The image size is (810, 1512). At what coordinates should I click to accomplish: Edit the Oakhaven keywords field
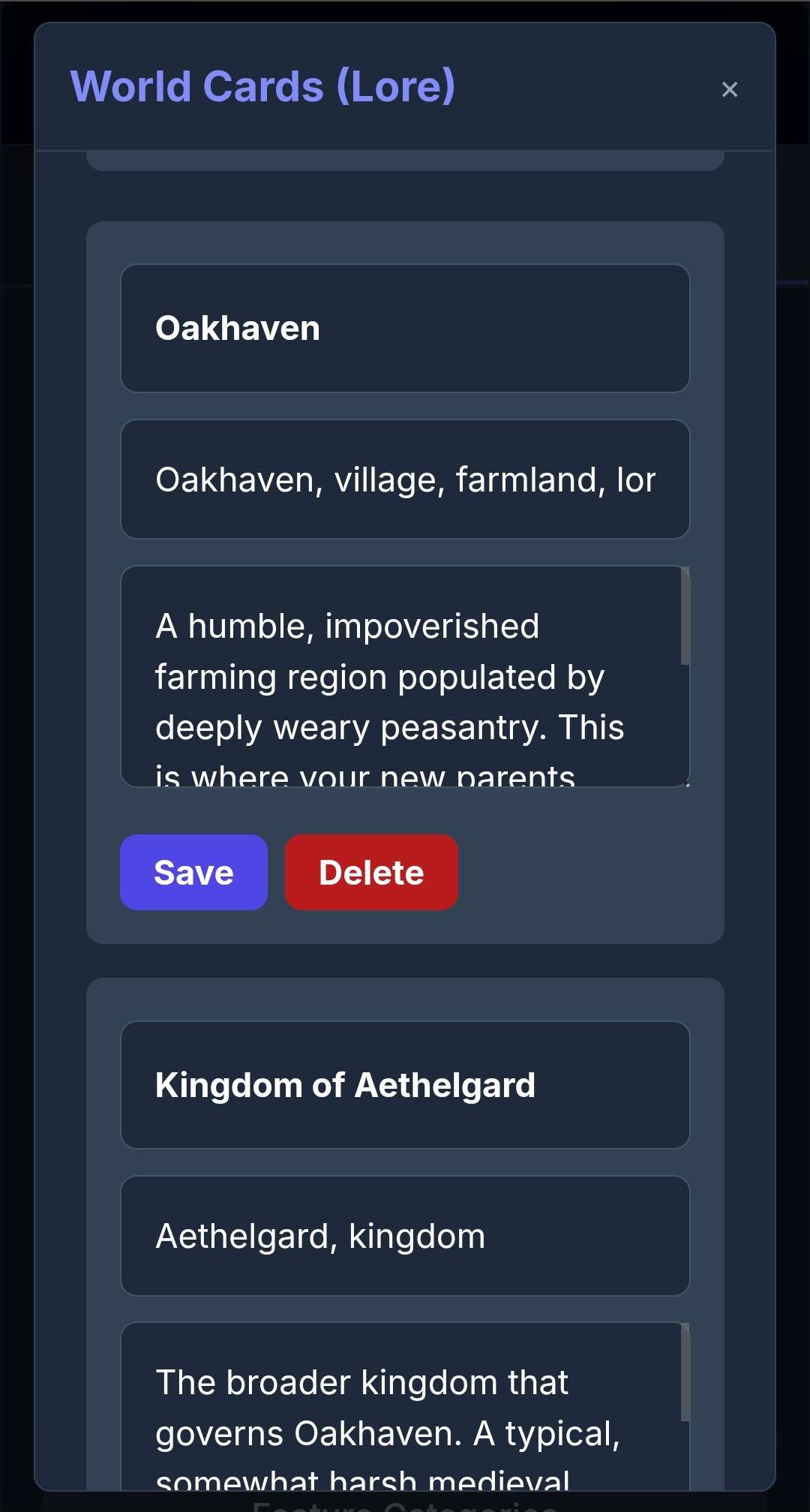405,479
